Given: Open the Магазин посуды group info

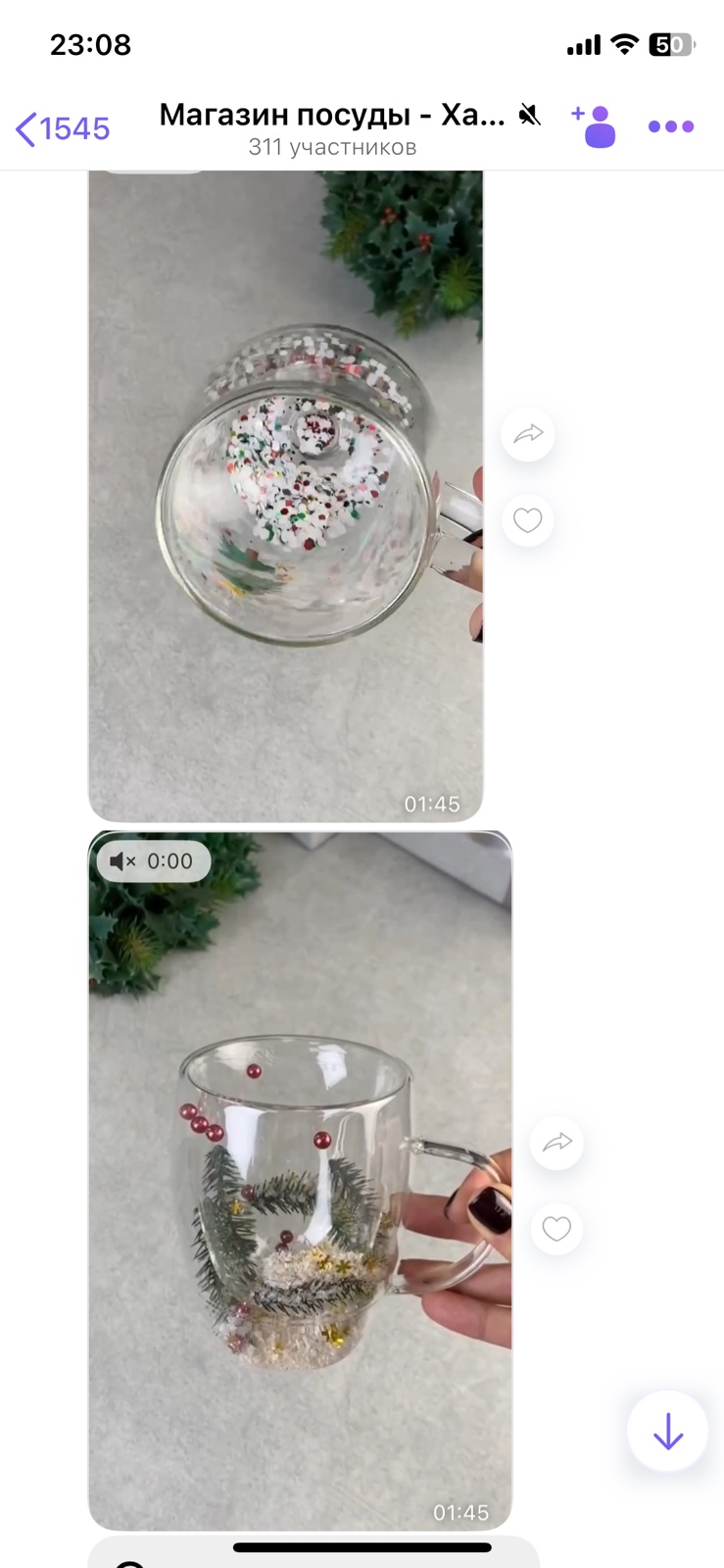Looking at the screenshot, I should pos(332,128).
